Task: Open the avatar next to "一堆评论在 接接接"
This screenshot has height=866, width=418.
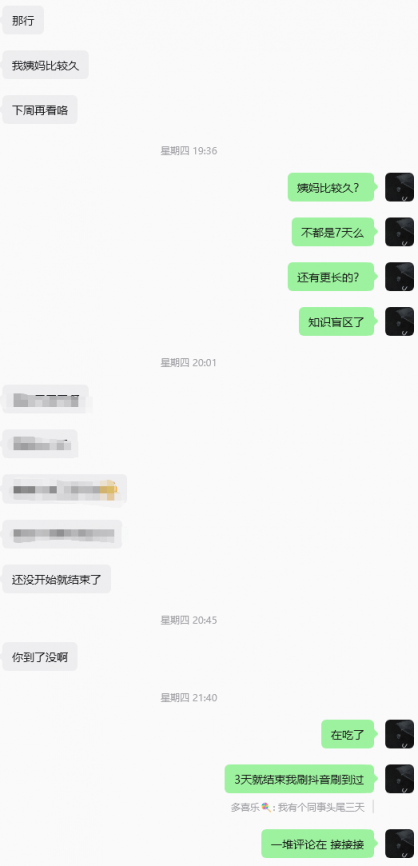Action: click(x=399, y=843)
